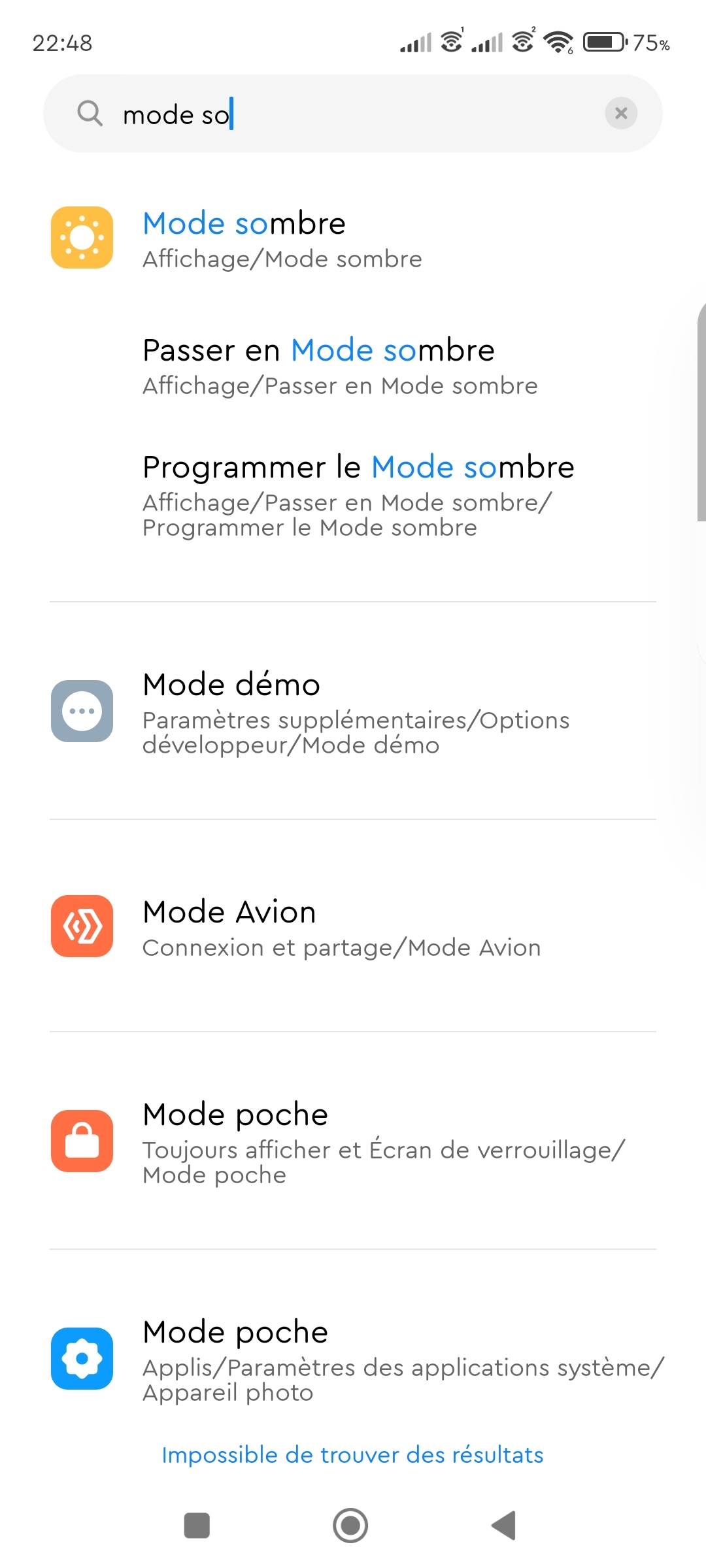Clear the search text with the X button

tap(621, 114)
